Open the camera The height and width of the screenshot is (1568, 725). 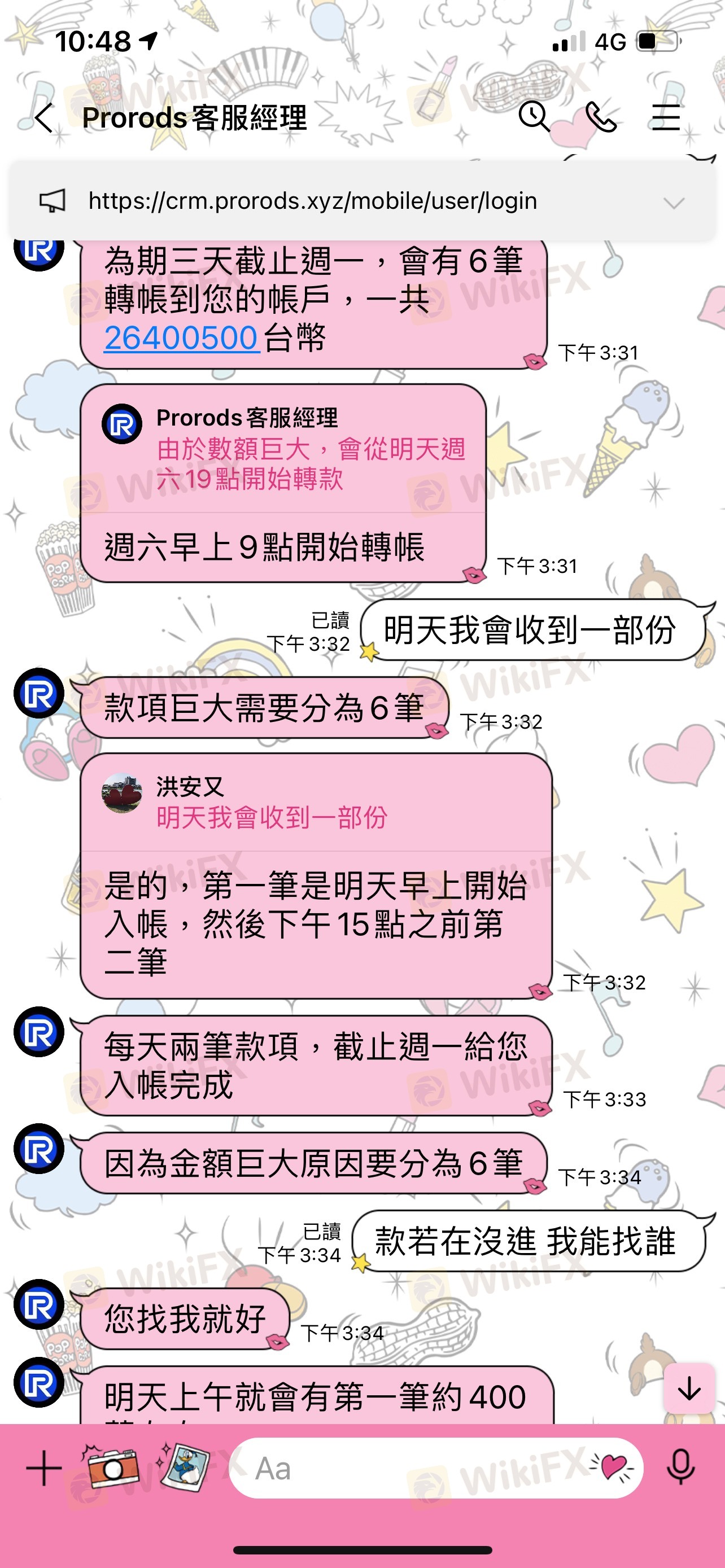(111, 1466)
